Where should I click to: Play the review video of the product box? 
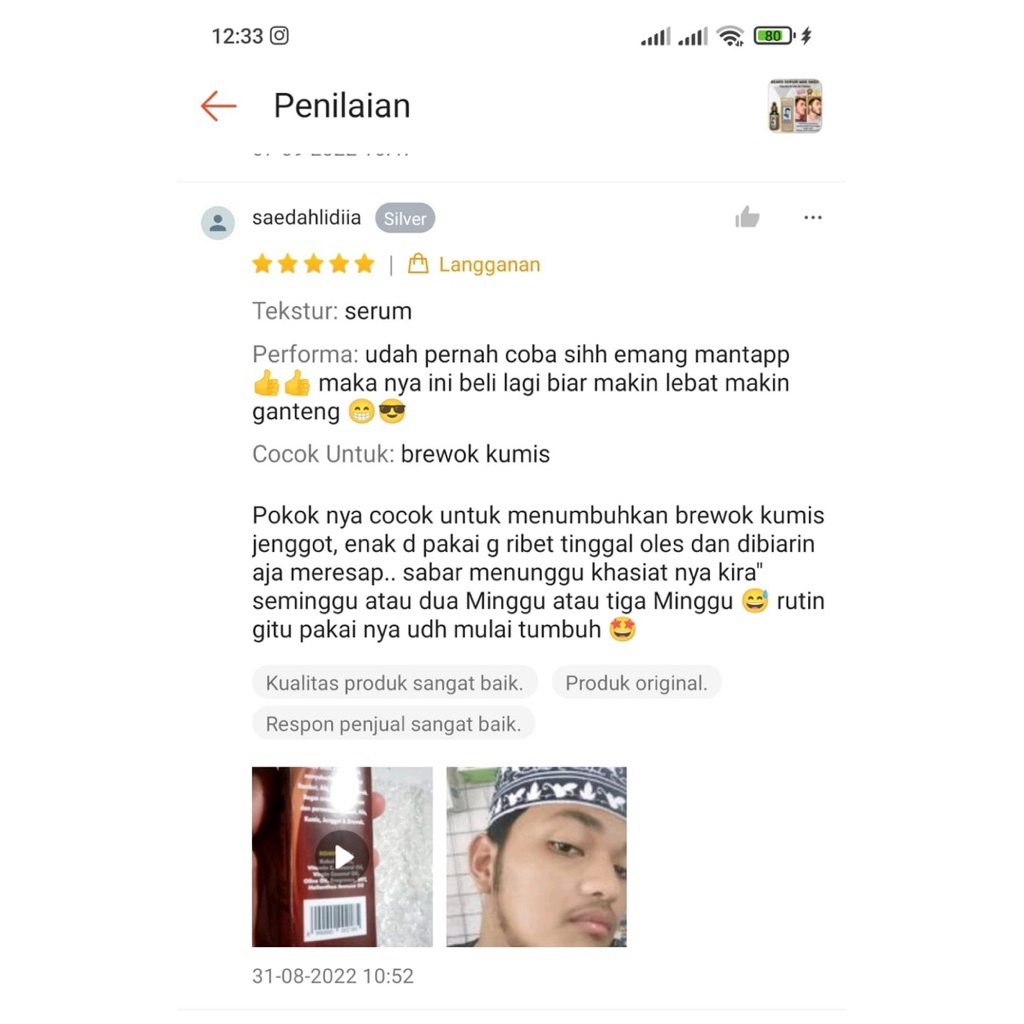(342, 856)
